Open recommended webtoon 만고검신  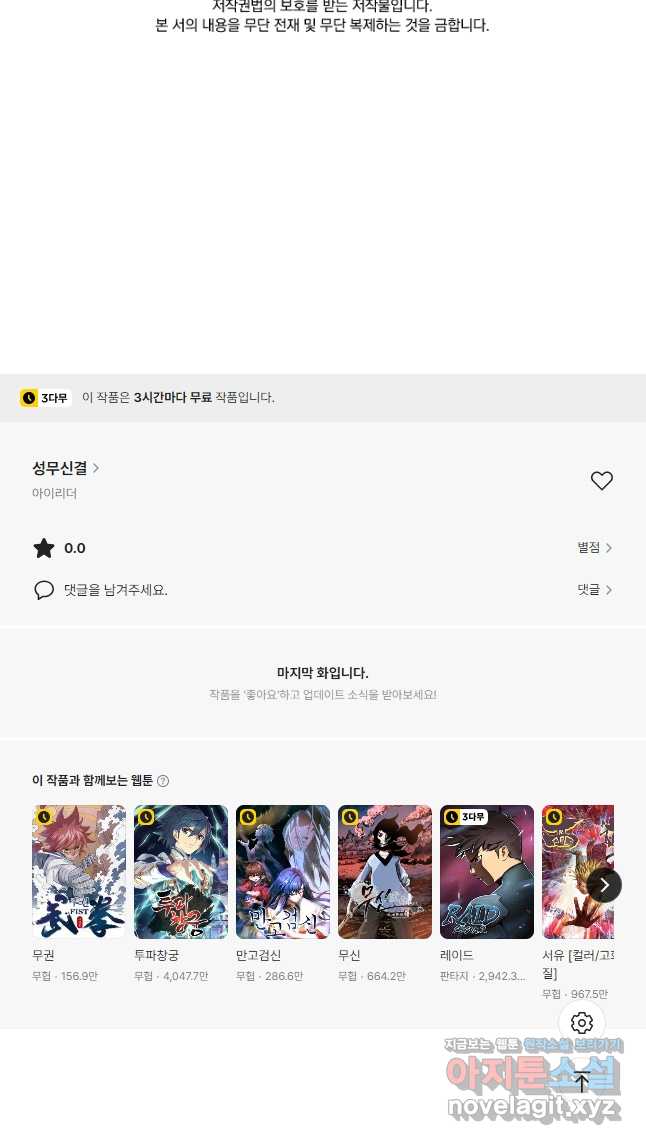pyautogui.click(x=283, y=872)
